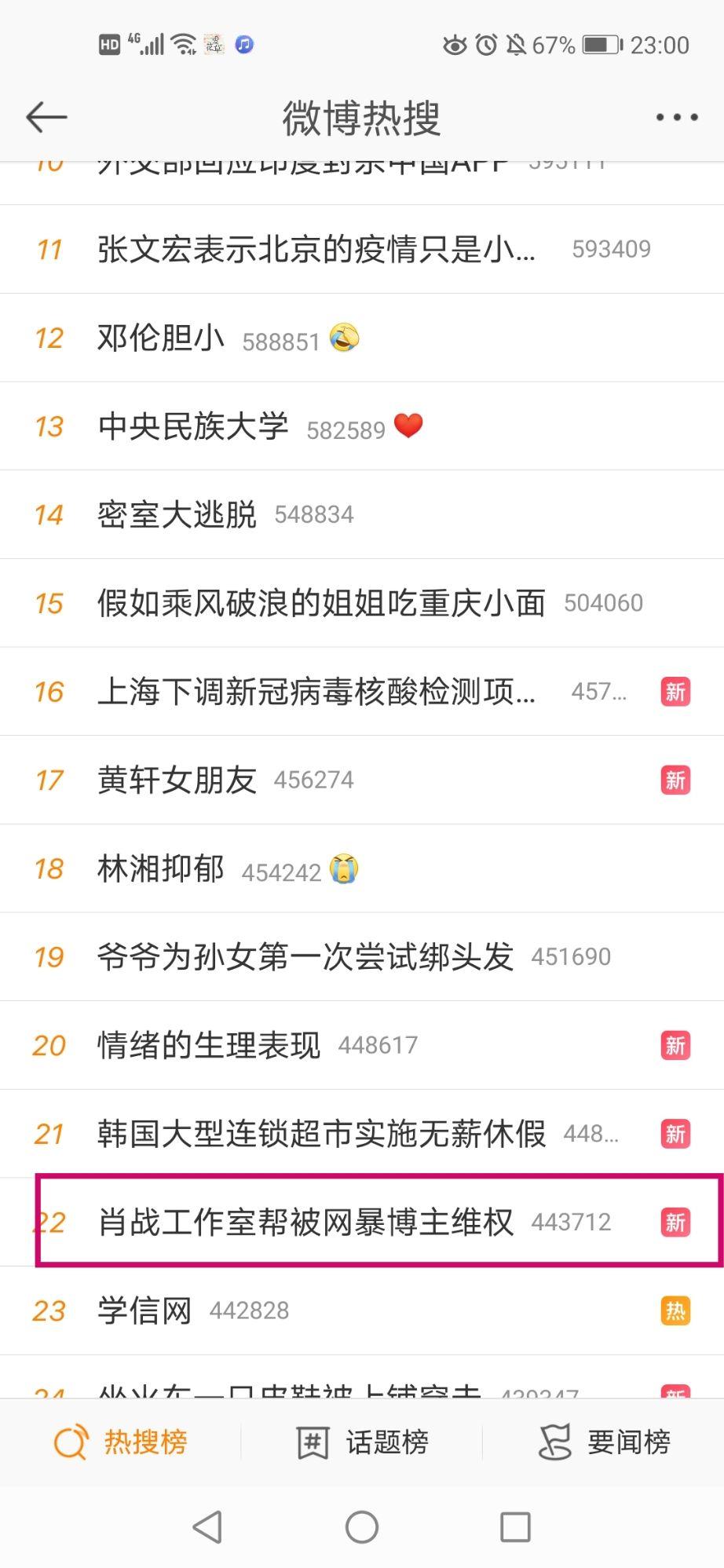Select the 情绪的生理表现 entry
The image size is (724, 1568).
[209, 1046]
